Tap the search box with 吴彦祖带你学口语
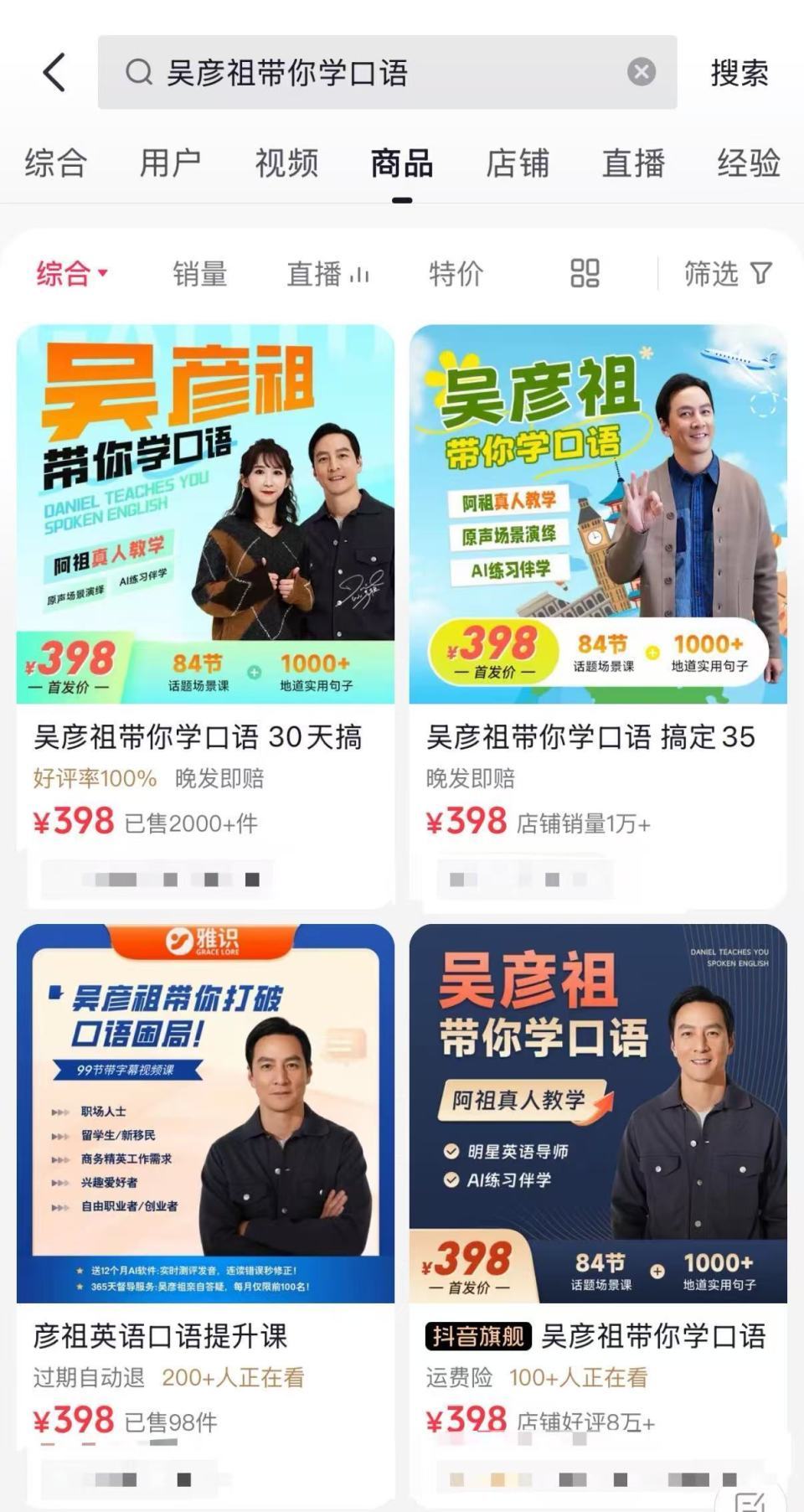Image resolution: width=804 pixels, height=1512 pixels. click(x=368, y=73)
